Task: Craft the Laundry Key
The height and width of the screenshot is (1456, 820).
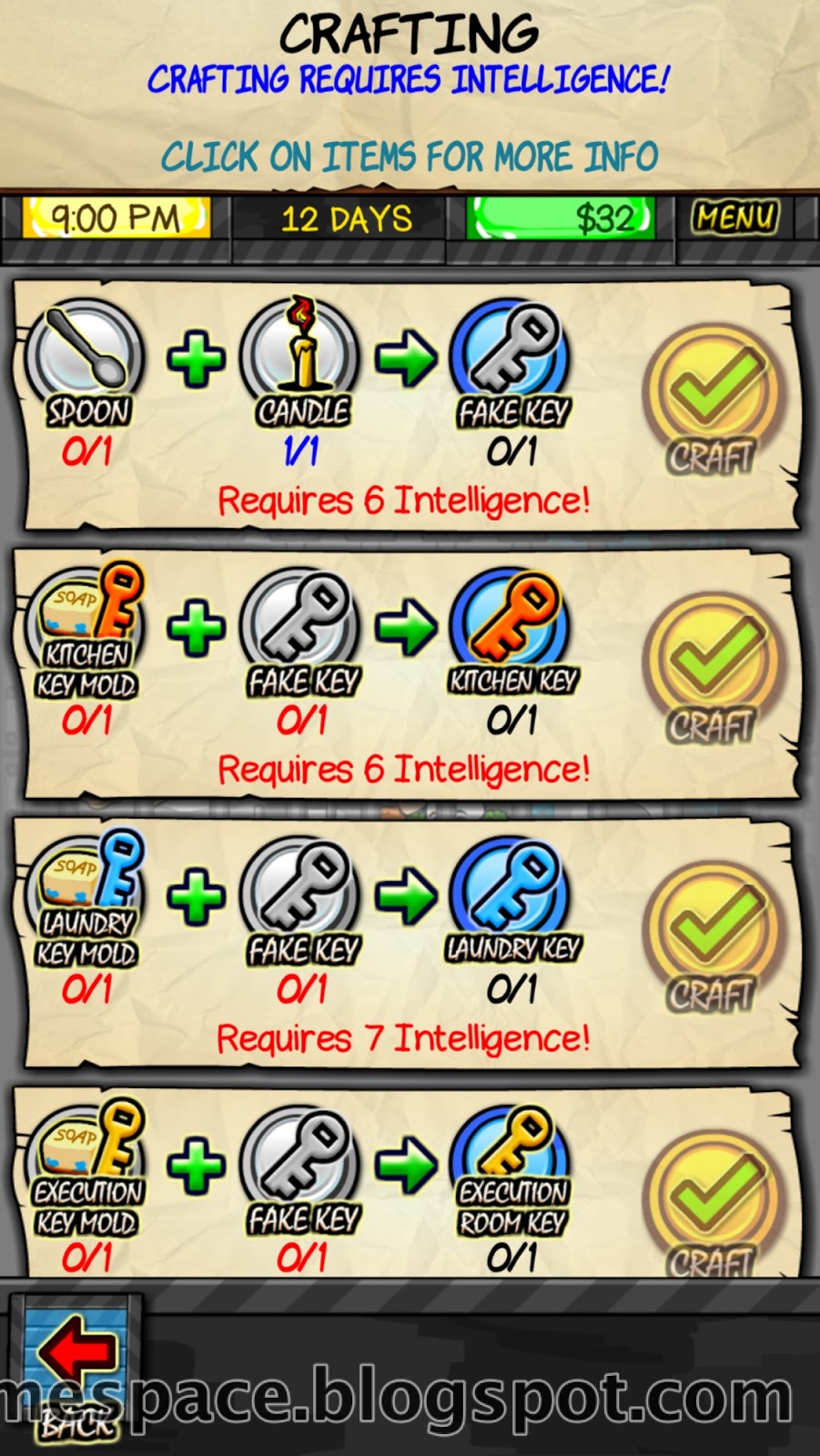Action: (711, 934)
